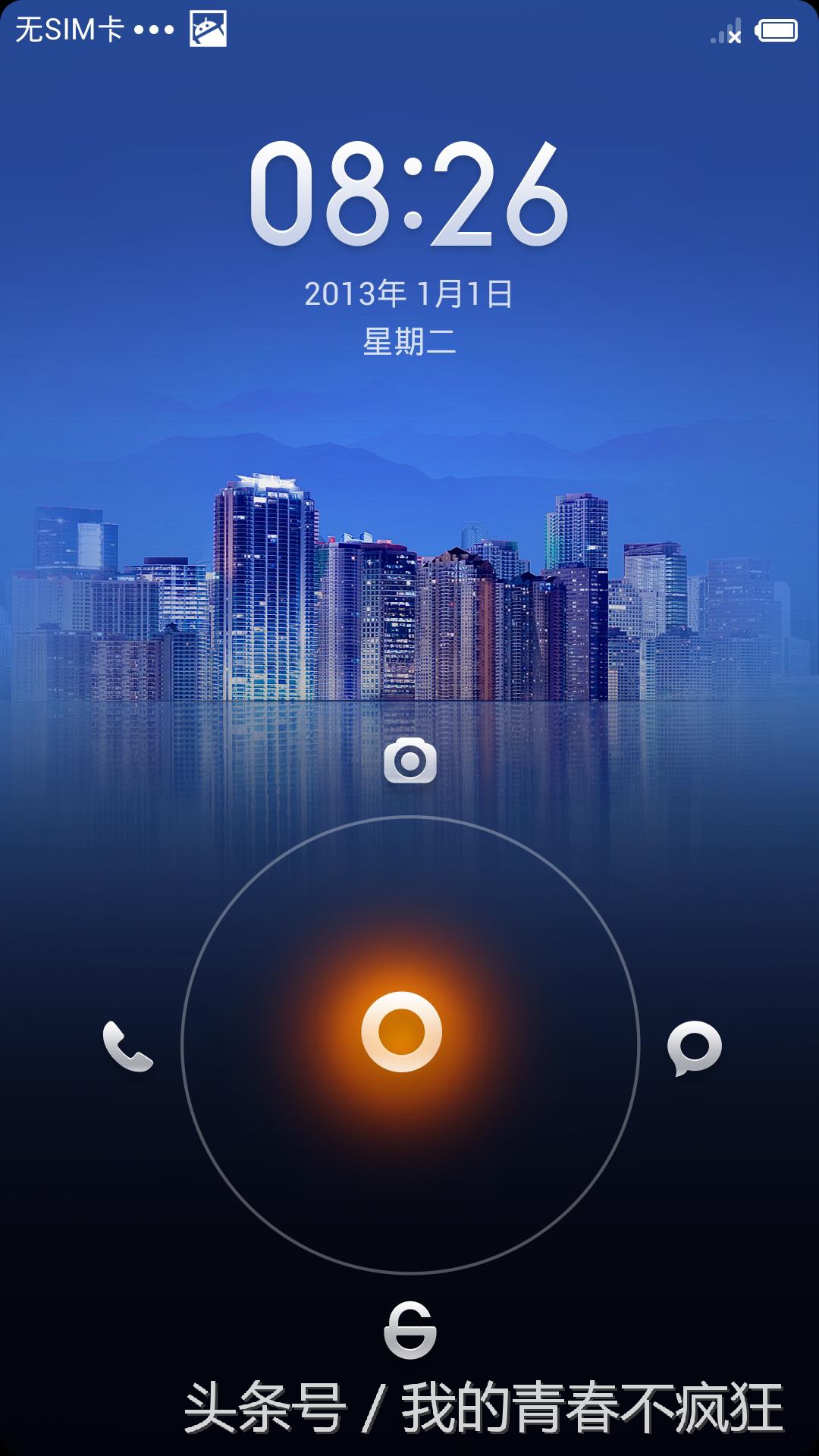This screenshot has height=1456, width=819.
Task: Tap the messaging bubble shortcut
Action: click(x=693, y=1047)
